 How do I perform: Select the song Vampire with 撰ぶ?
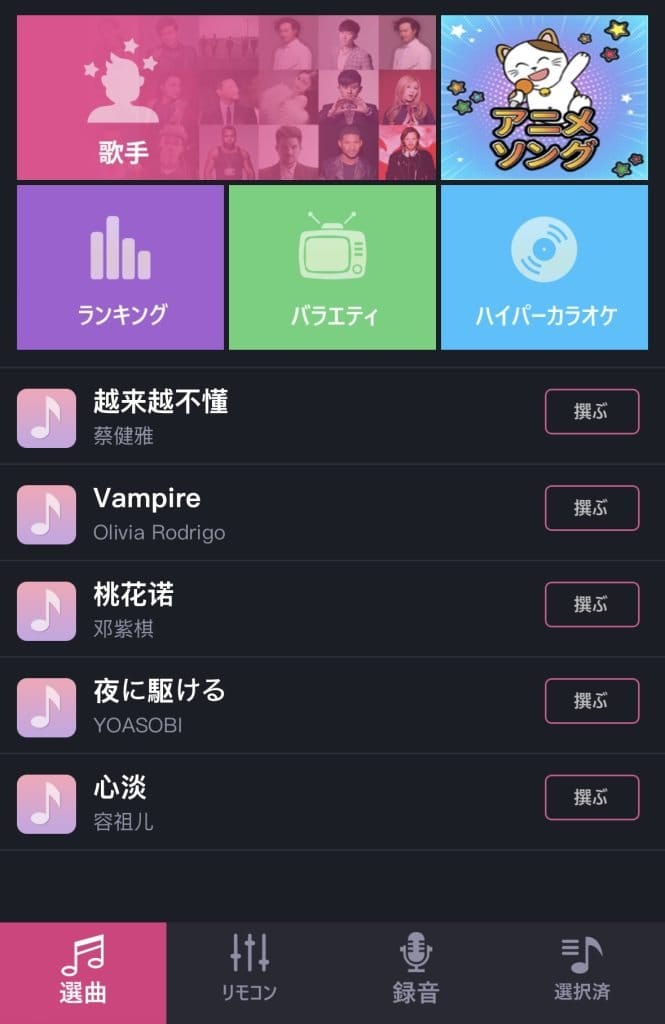[591, 508]
